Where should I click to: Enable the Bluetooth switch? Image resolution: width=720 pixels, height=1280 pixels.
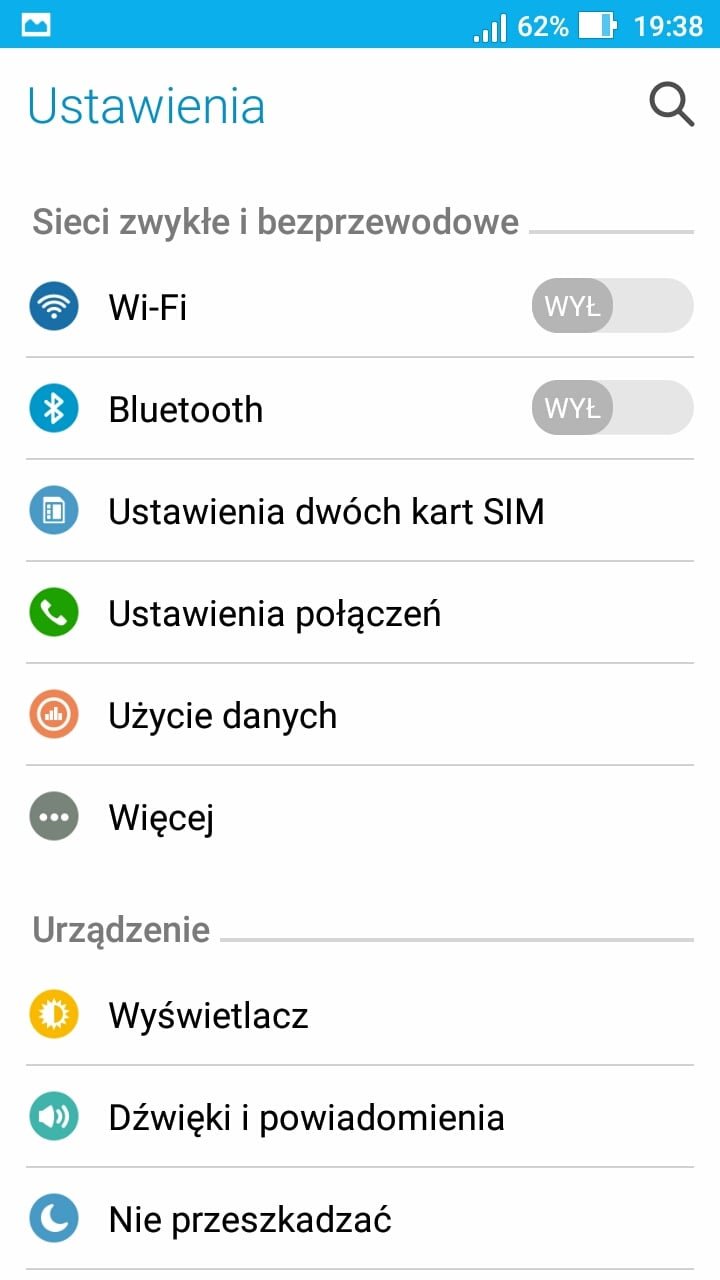(611, 408)
